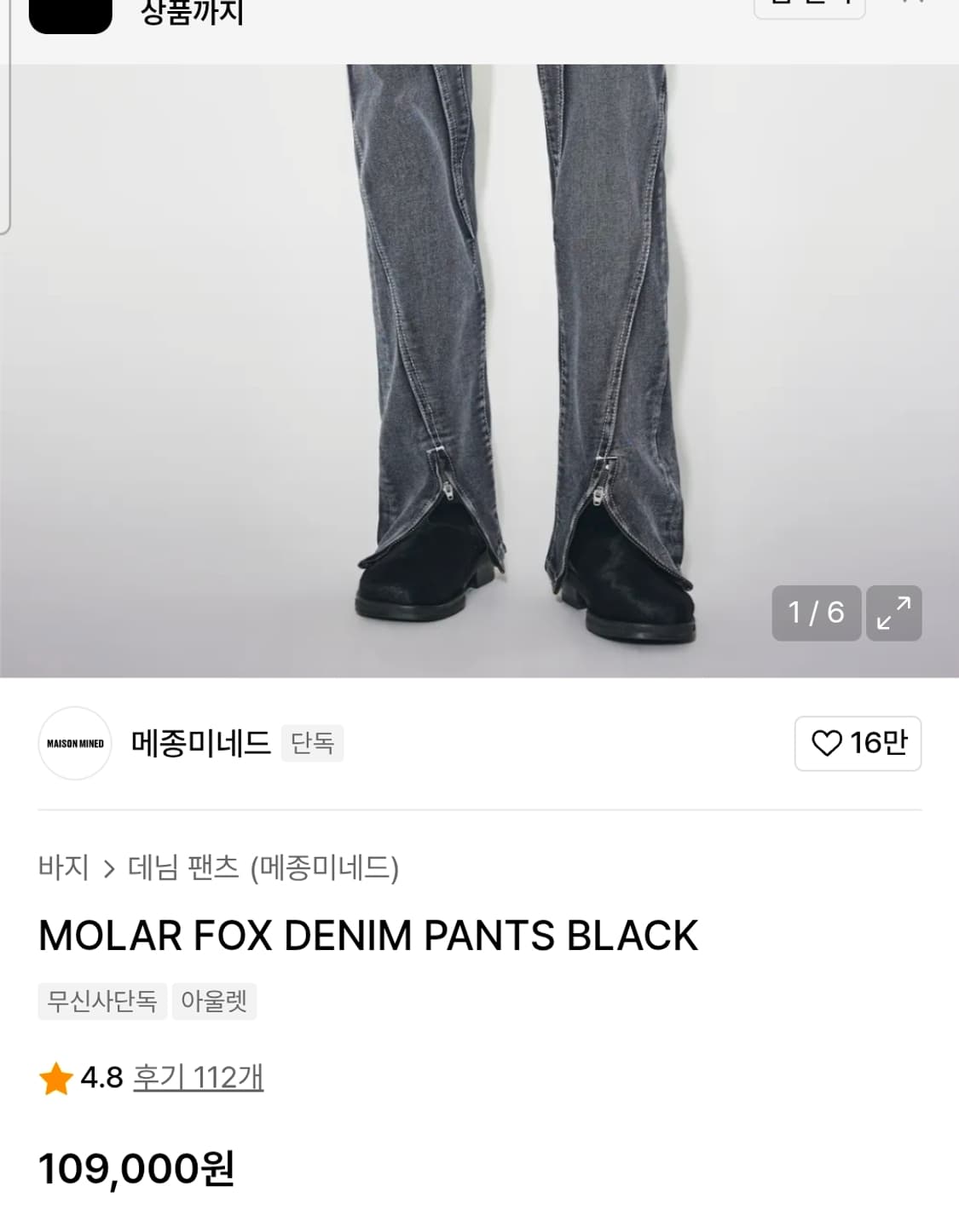Toggle the 16만 like button
959x1232 pixels.
pos(858,743)
